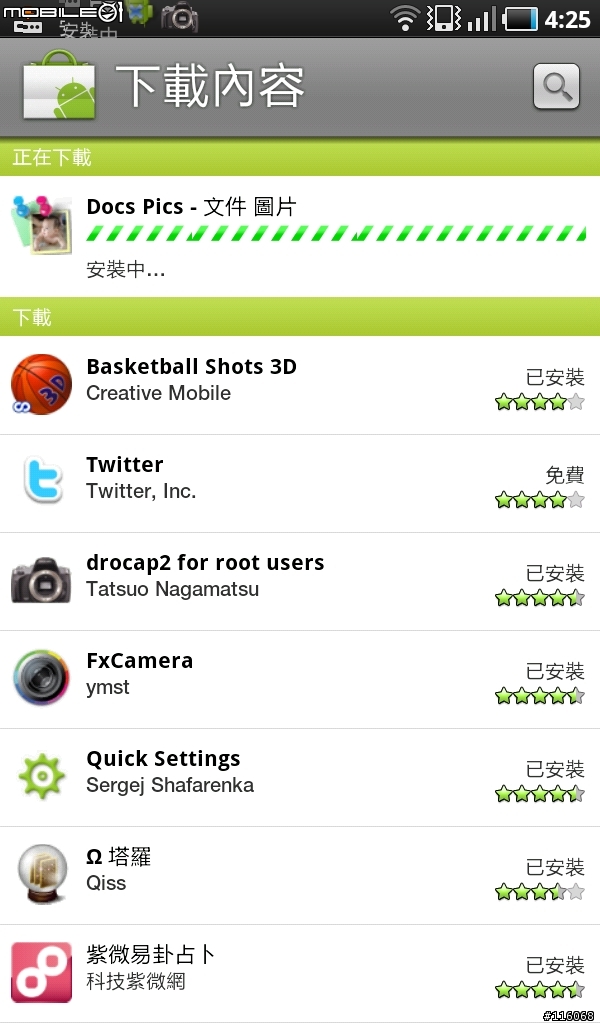Image resolution: width=600 pixels, height=1024 pixels.
Task: Select the Twitter app row
Action: coord(300,484)
